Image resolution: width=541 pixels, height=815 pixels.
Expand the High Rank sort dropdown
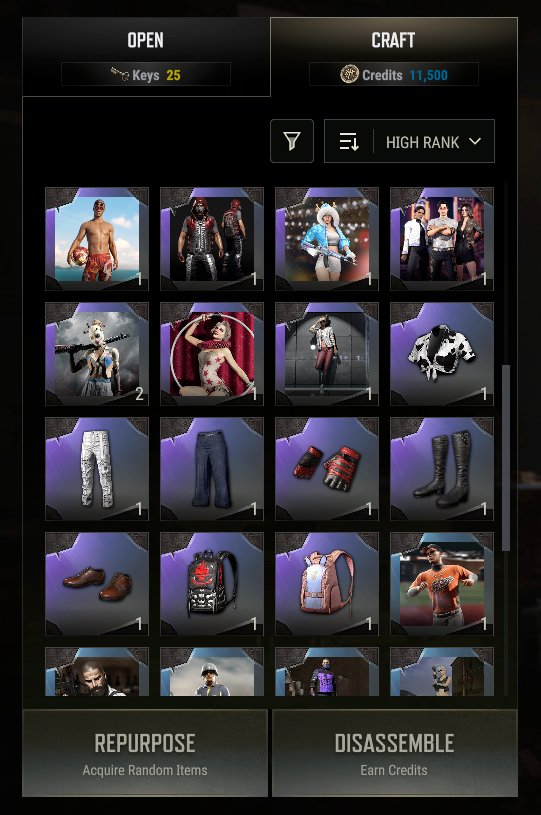pos(409,141)
